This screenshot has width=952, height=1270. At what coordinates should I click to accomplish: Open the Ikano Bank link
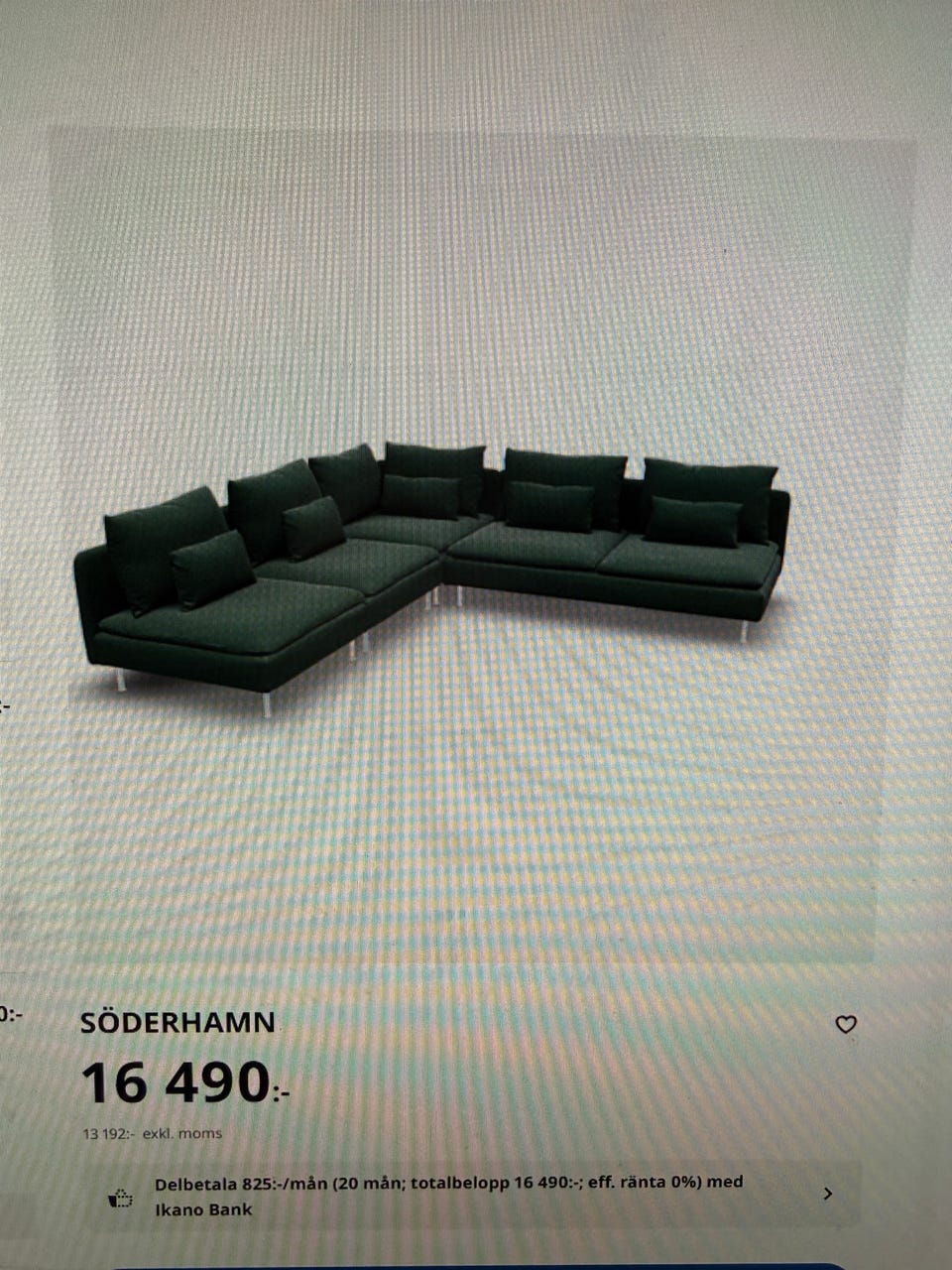(203, 1209)
